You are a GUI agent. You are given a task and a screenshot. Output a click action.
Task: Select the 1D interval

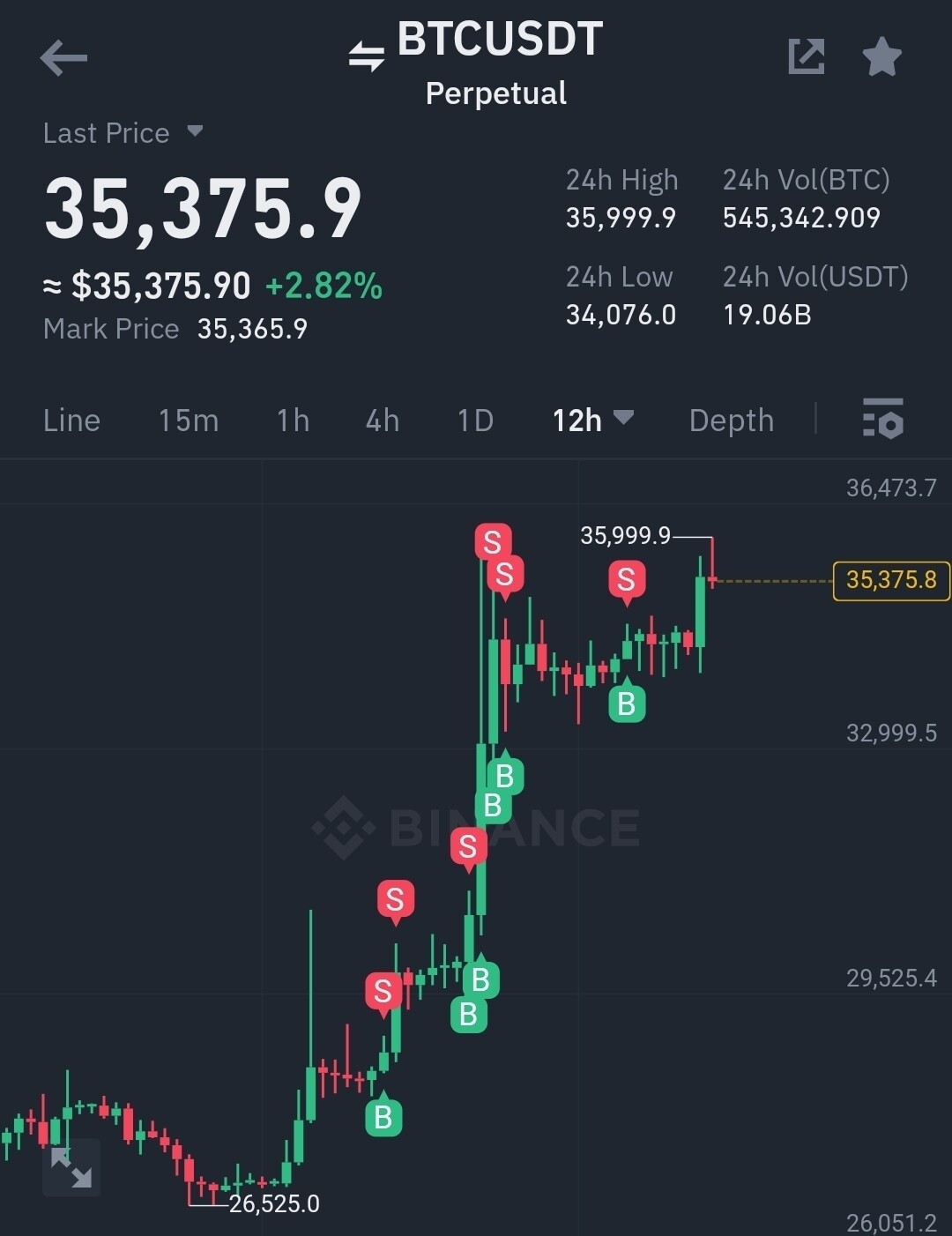(x=475, y=421)
